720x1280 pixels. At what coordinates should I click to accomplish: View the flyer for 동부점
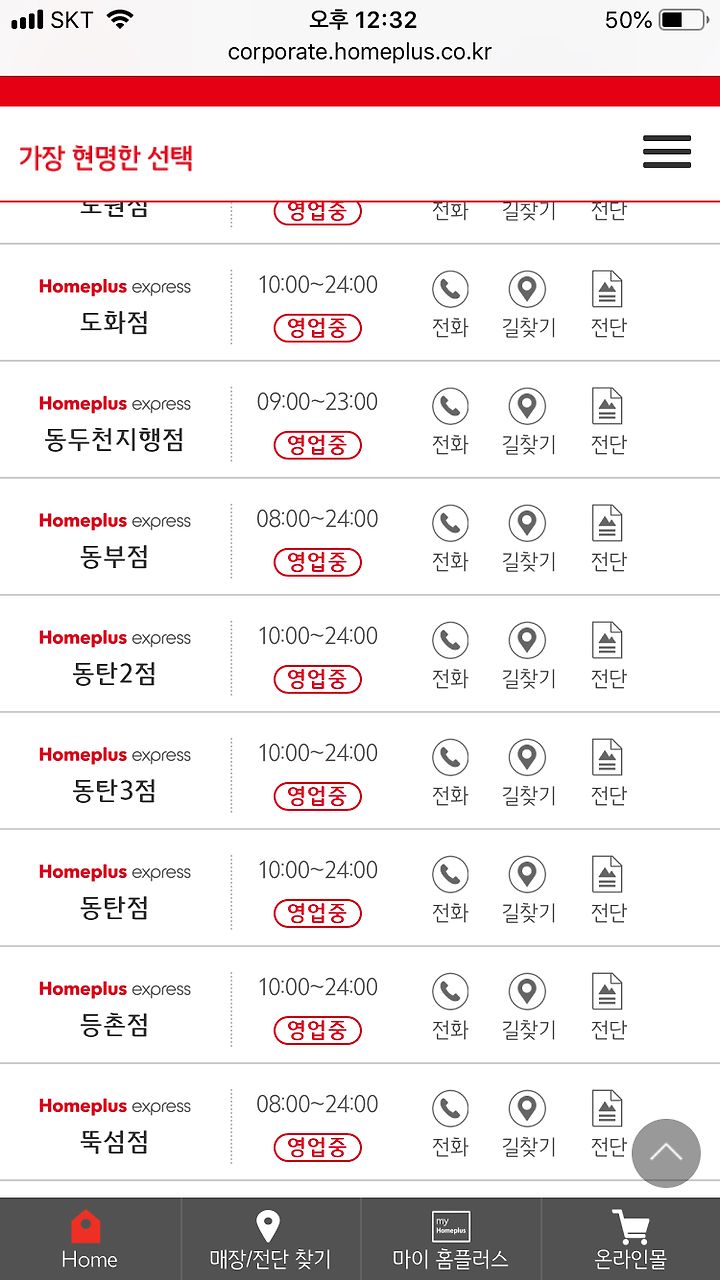[x=608, y=539]
